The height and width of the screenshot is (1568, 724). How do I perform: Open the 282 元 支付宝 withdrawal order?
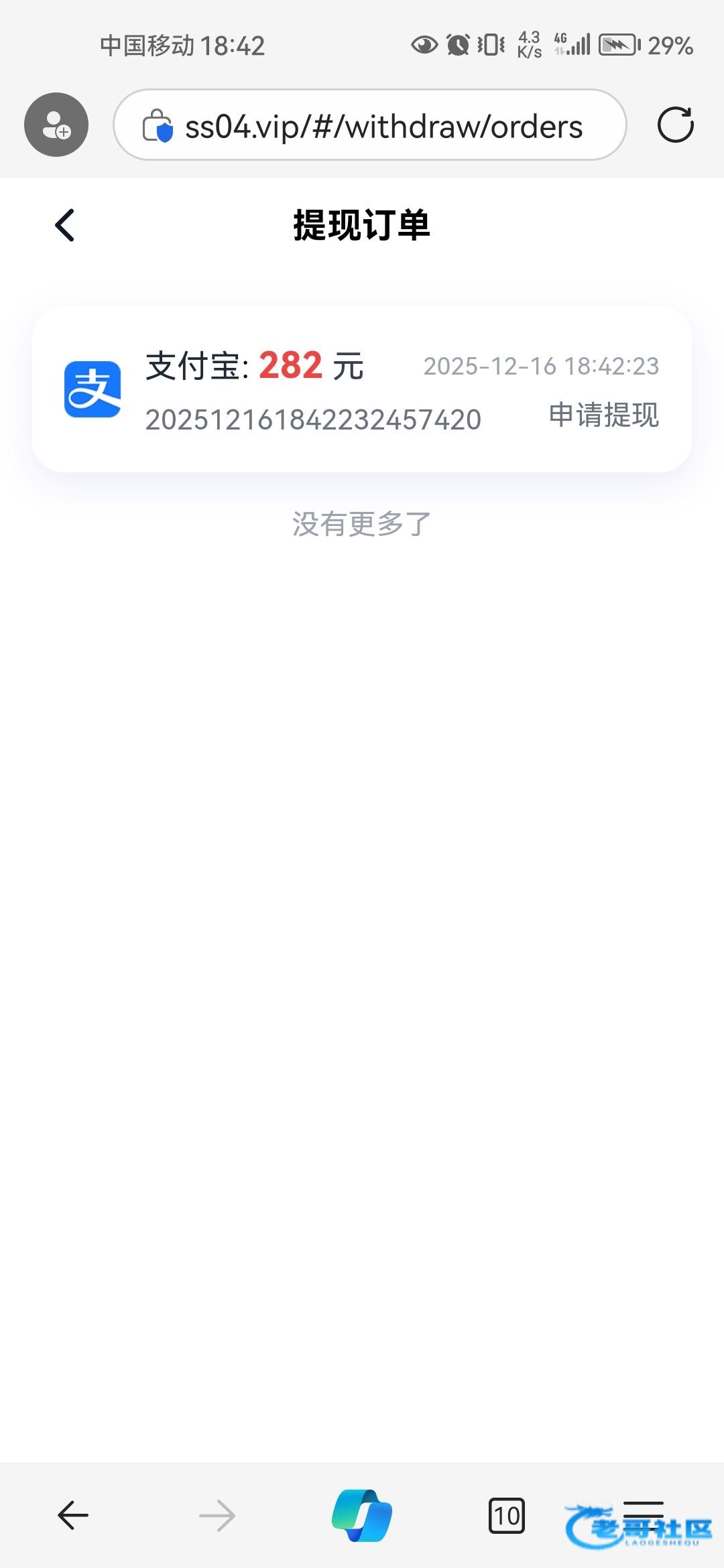[362, 390]
